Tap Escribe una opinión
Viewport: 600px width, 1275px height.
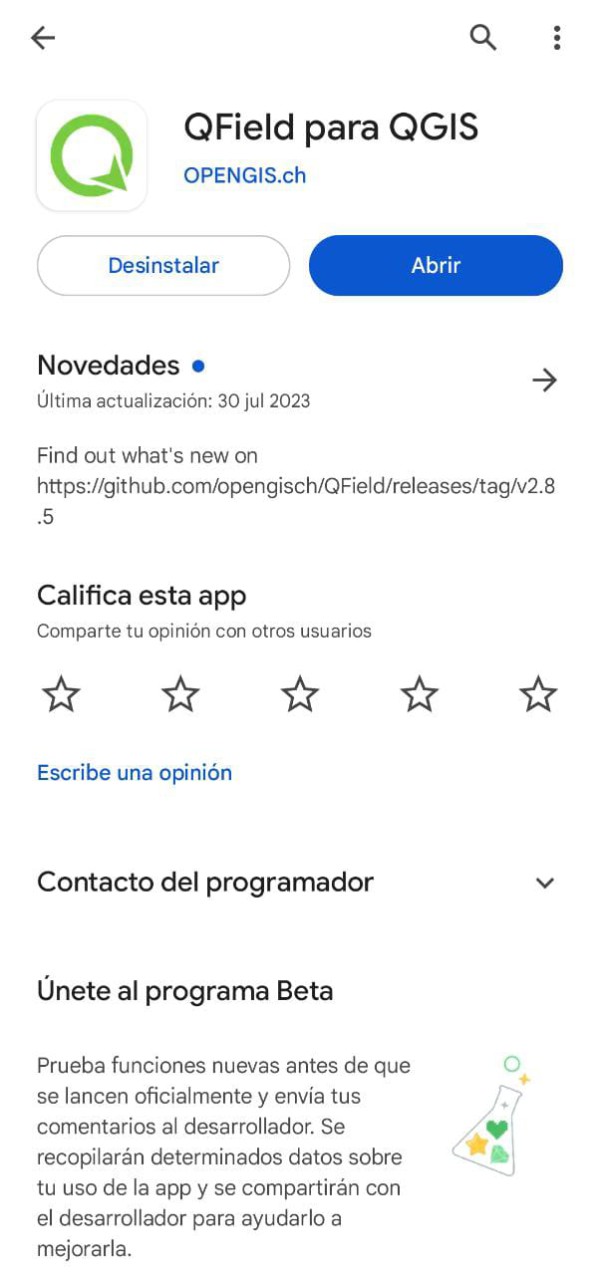(x=134, y=772)
